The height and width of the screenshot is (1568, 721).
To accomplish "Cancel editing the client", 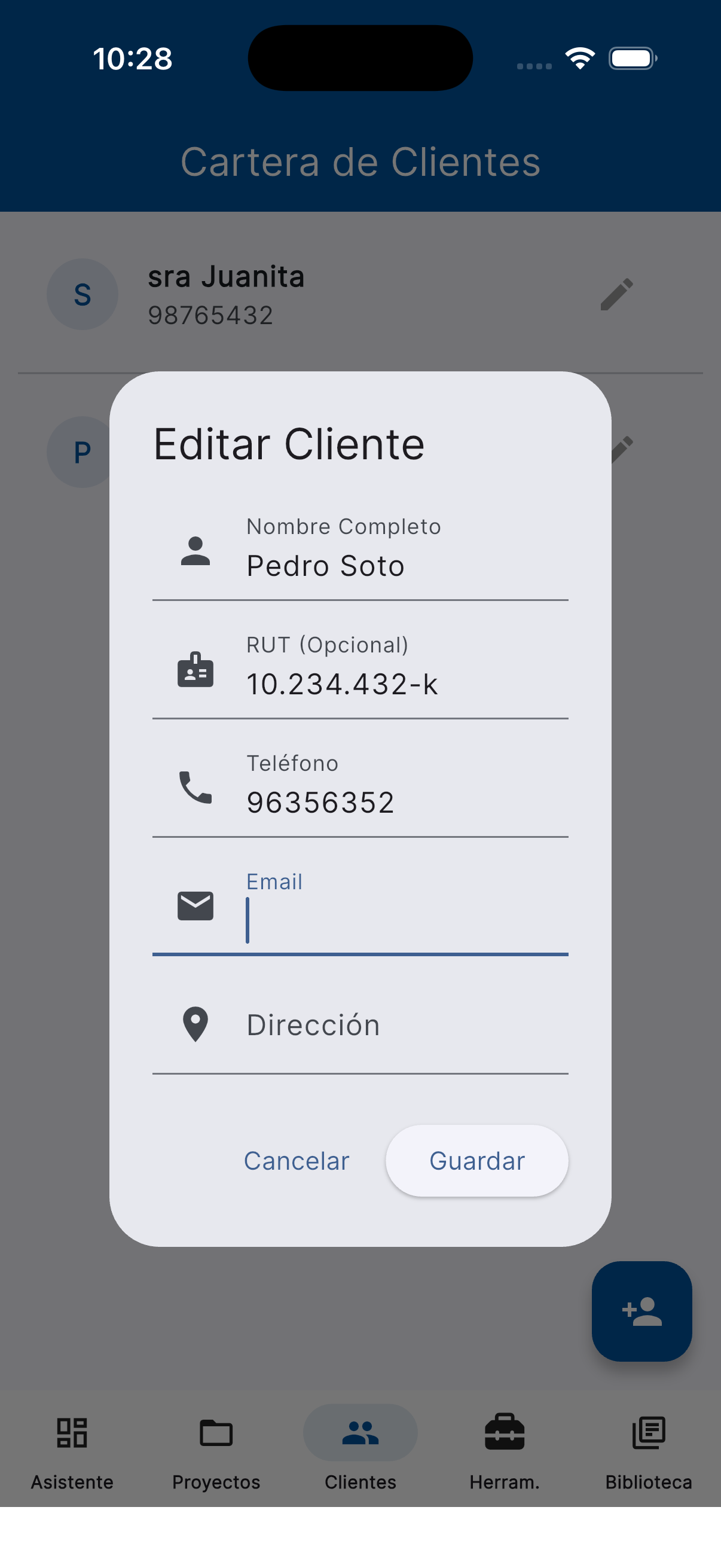I will pos(297,1161).
